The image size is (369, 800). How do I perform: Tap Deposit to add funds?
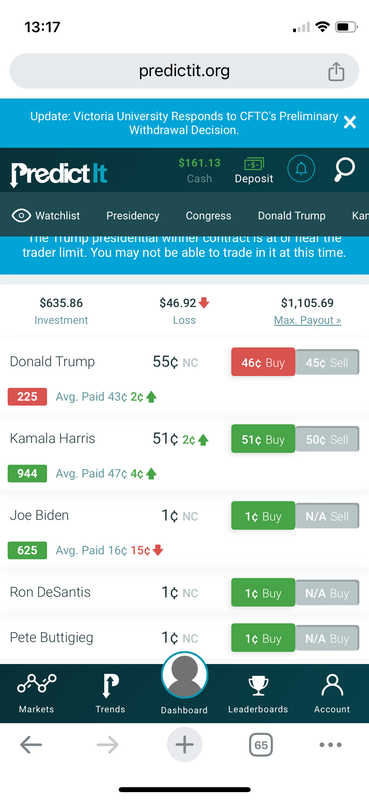point(254,170)
